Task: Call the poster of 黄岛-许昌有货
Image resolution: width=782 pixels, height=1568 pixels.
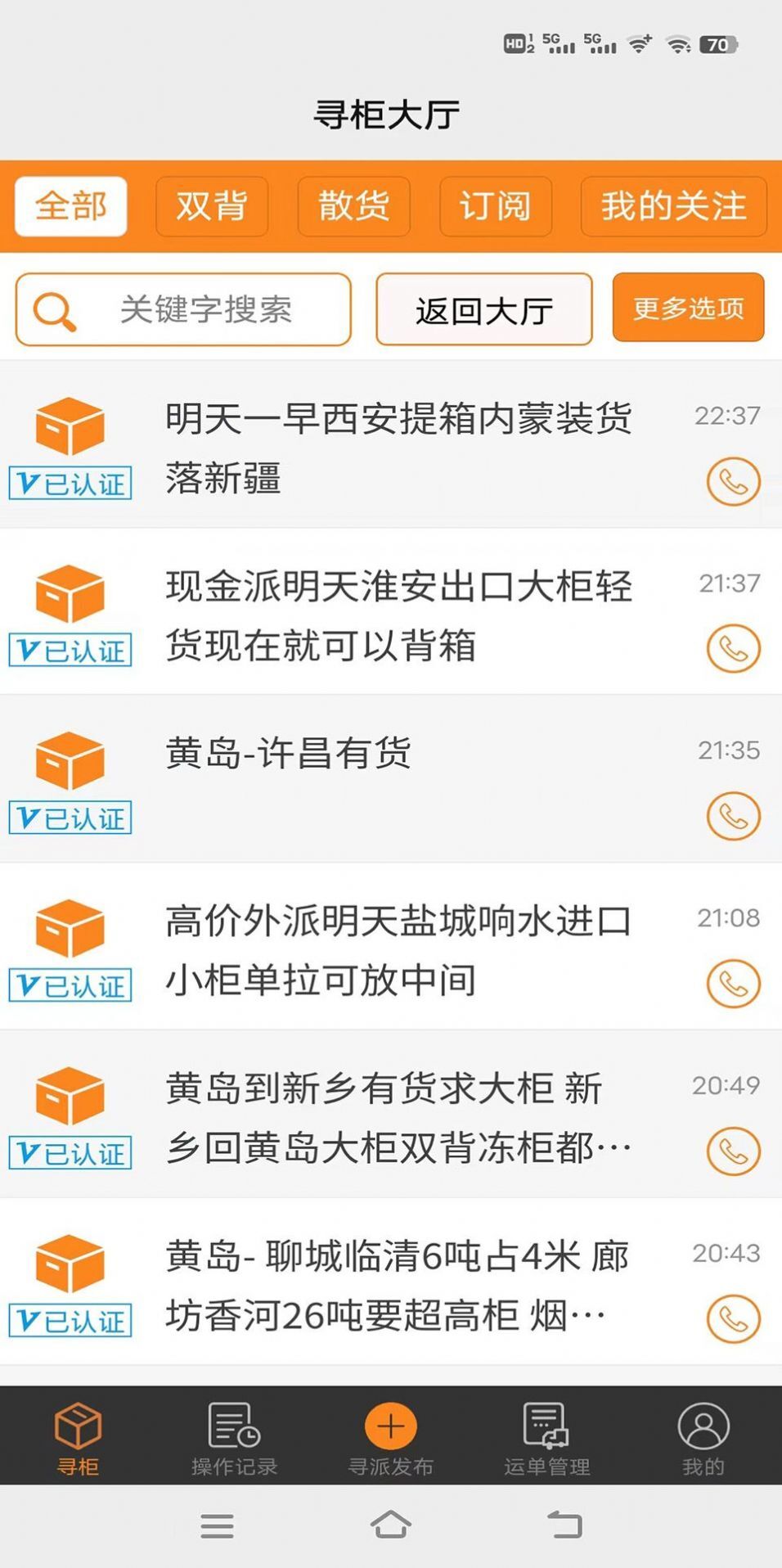Action: [734, 815]
